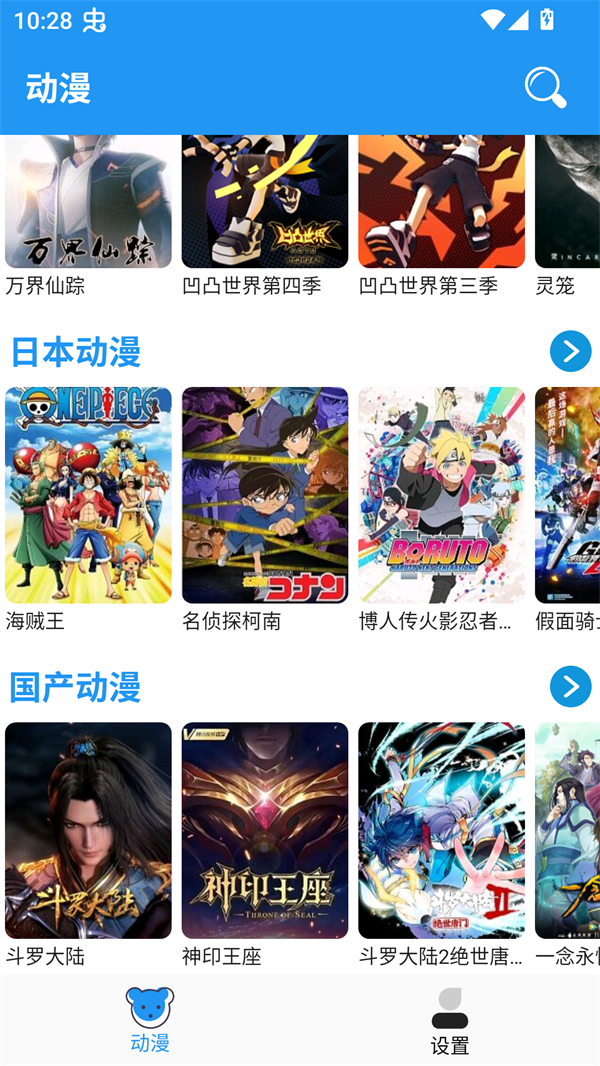Open the 一念永恒 anime tile
The image size is (600, 1066).
click(568, 830)
